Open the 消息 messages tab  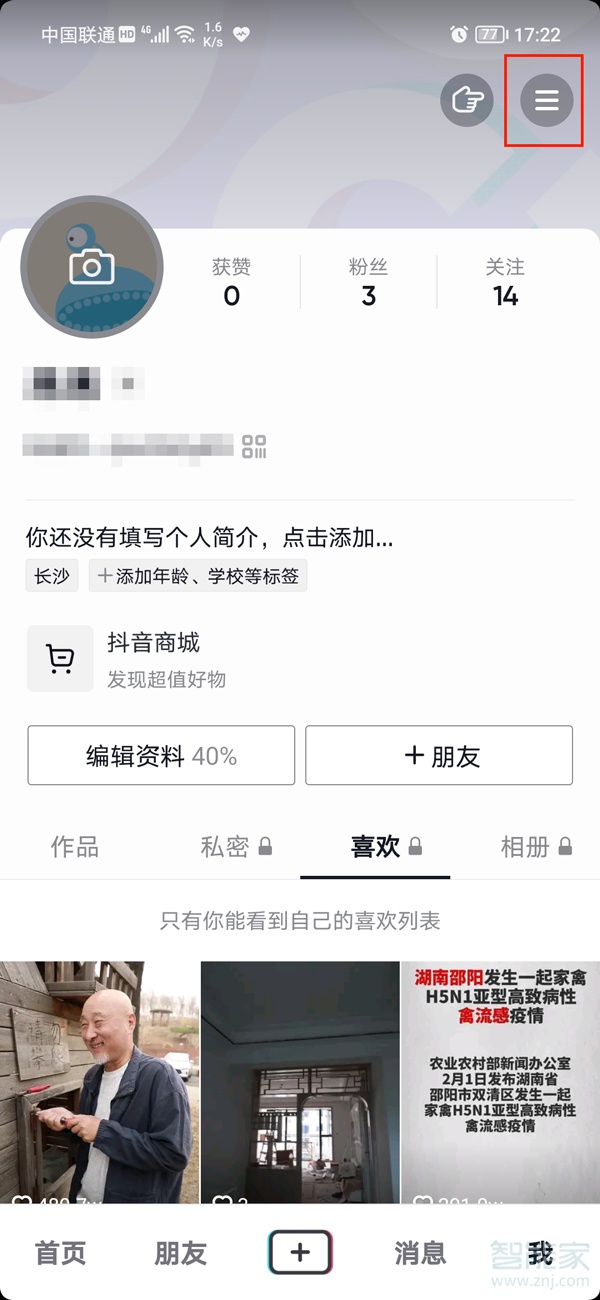point(420,1253)
